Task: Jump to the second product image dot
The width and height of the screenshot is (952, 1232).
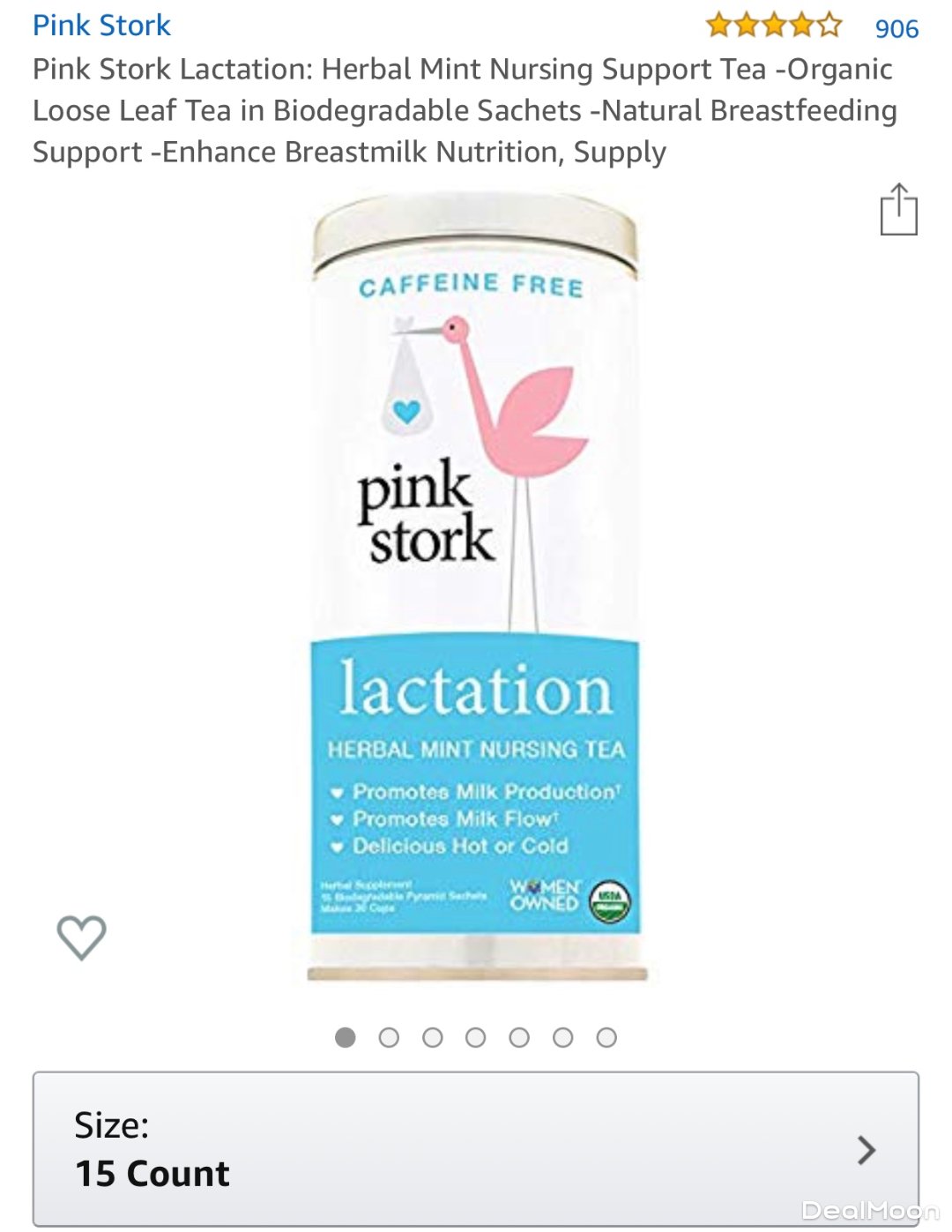Action: tap(389, 1037)
